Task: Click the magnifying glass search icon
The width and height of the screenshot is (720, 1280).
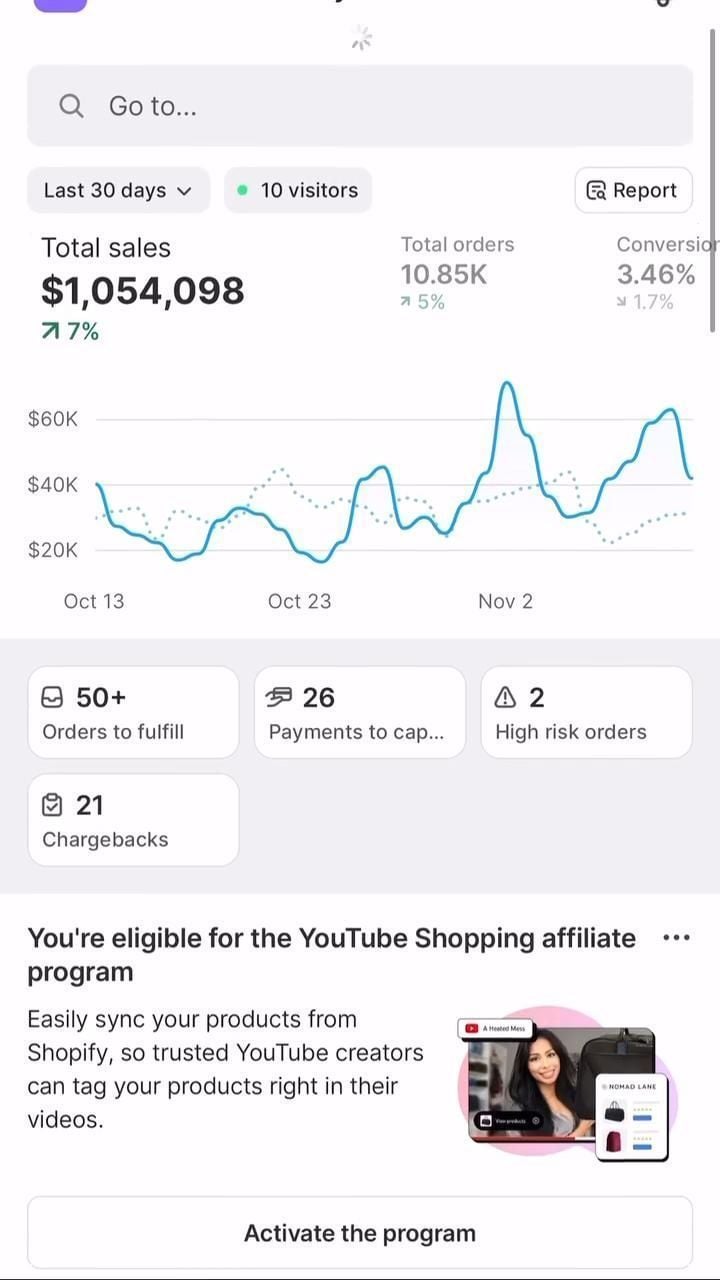Action: click(70, 105)
